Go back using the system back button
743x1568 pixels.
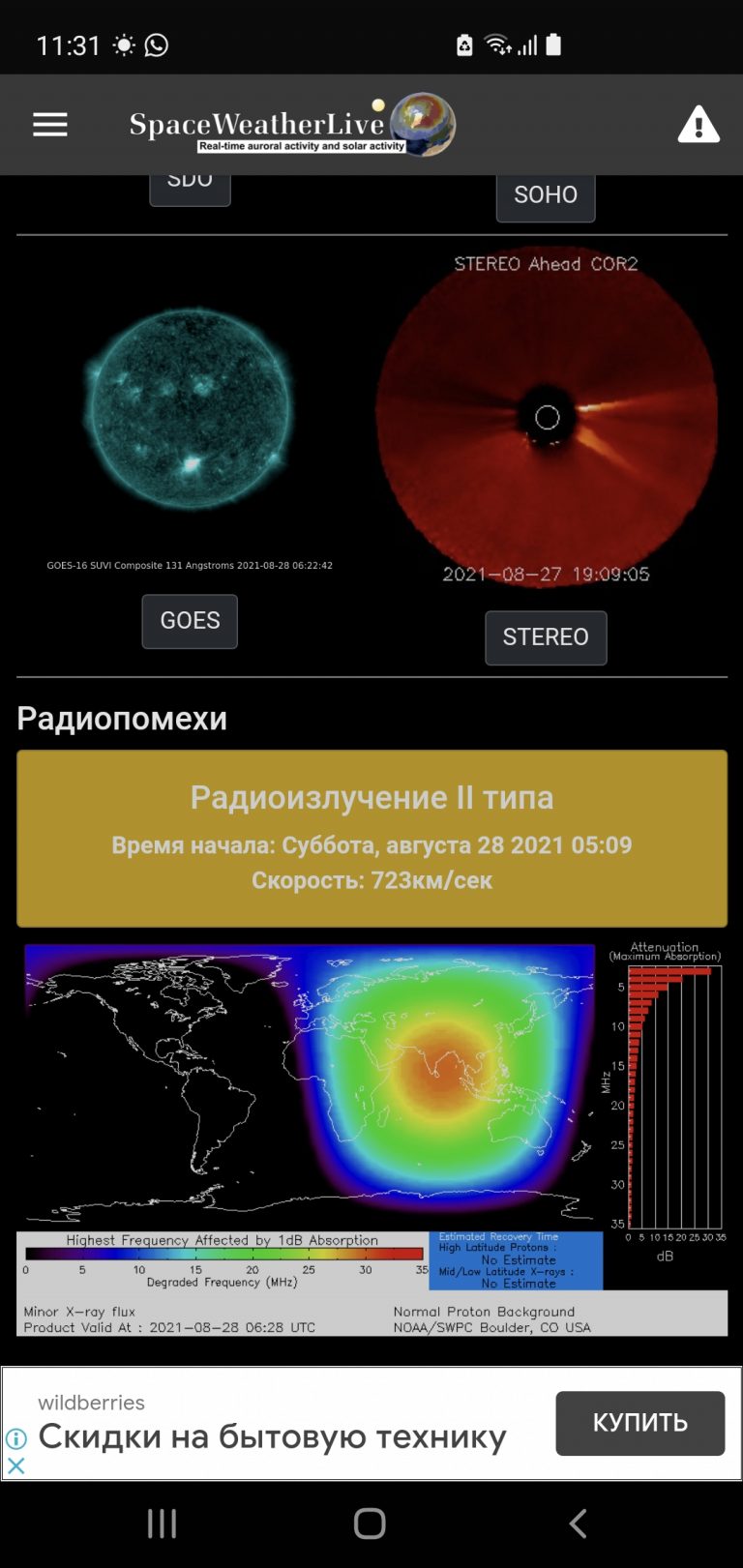coord(578,1524)
